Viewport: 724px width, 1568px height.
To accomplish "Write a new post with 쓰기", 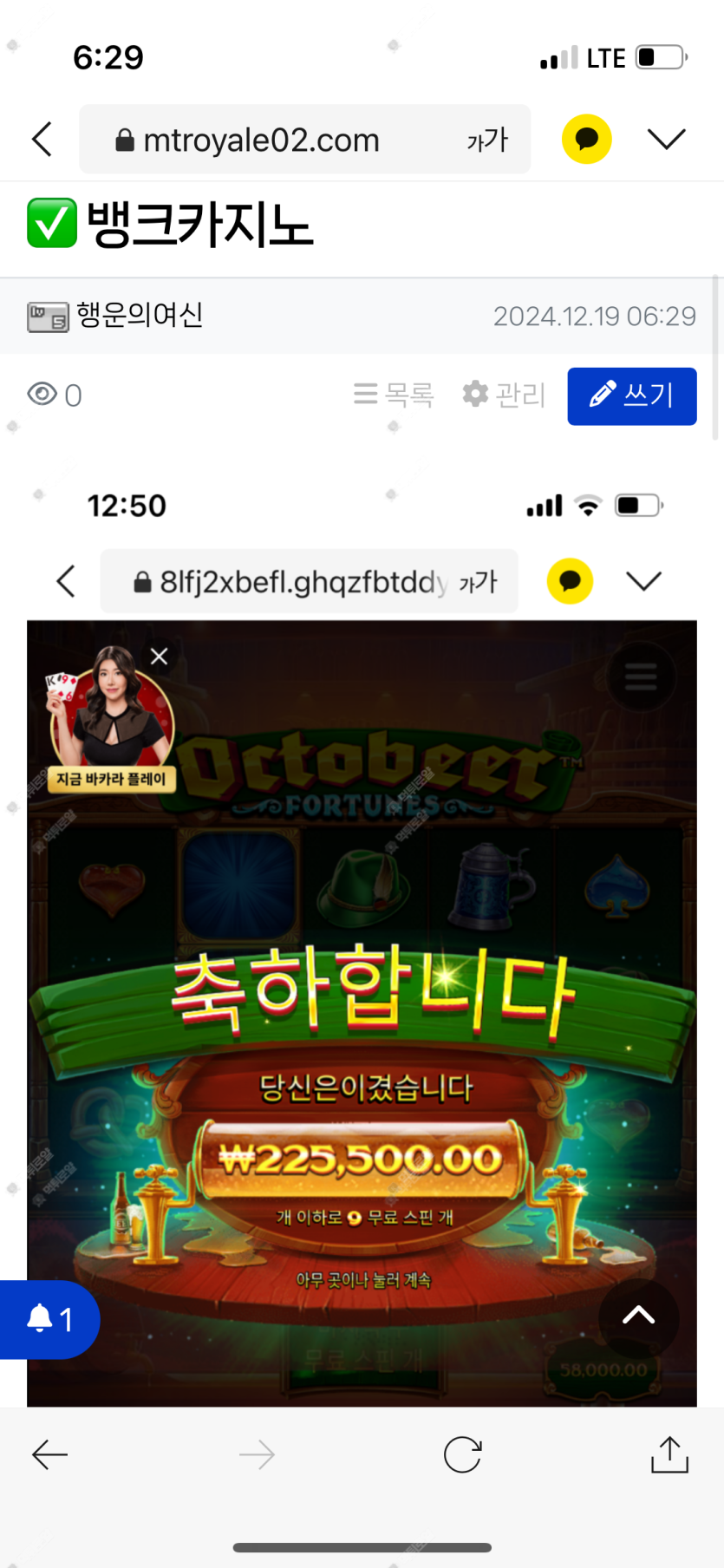I will click(631, 395).
